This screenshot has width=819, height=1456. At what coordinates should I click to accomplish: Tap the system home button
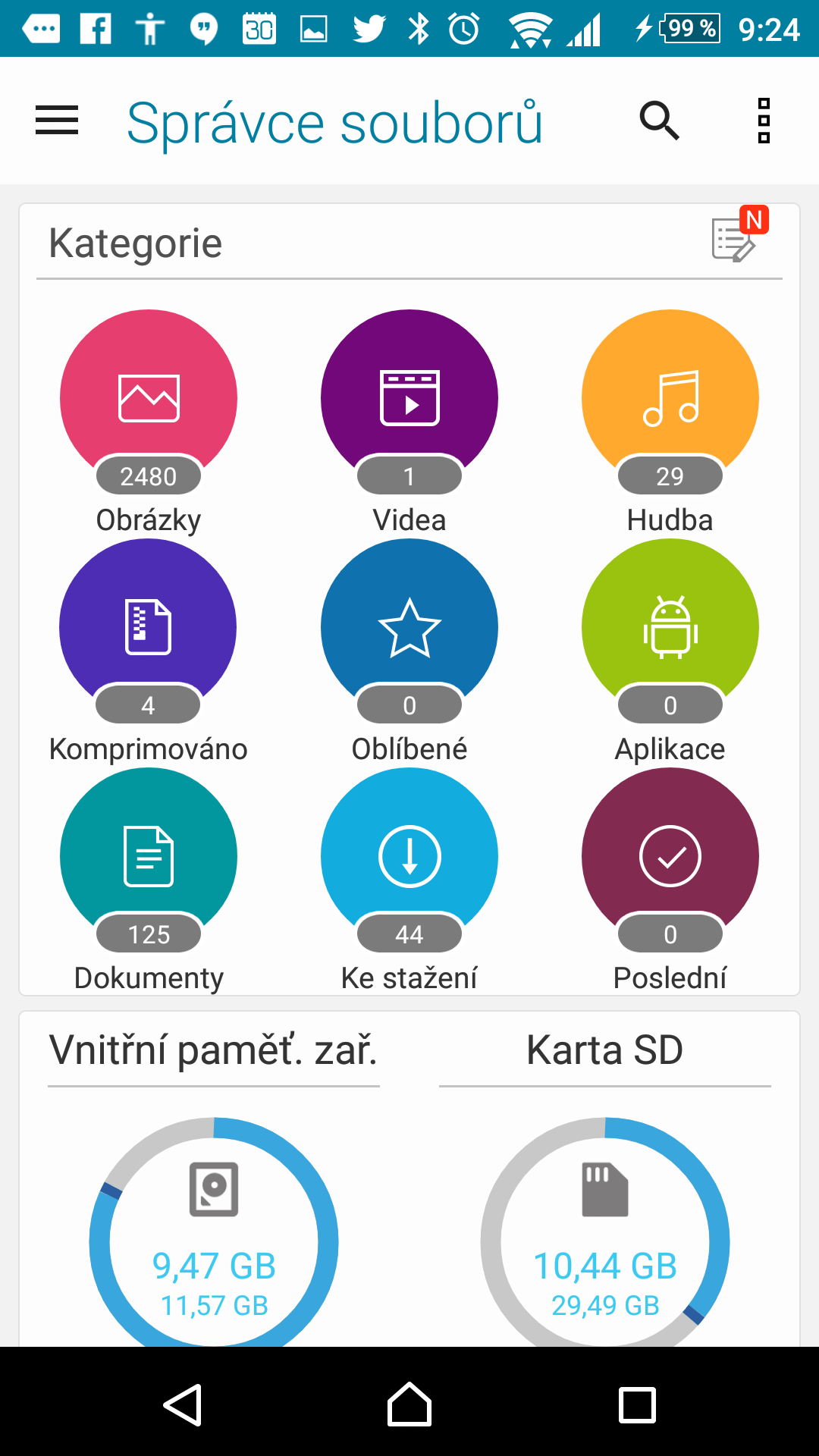point(409,1404)
